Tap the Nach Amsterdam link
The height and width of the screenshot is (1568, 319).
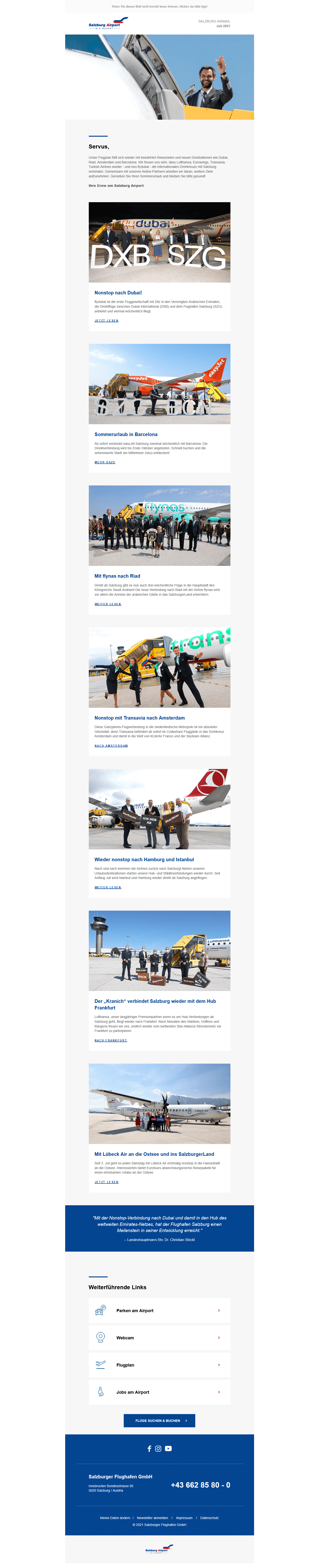(x=111, y=746)
